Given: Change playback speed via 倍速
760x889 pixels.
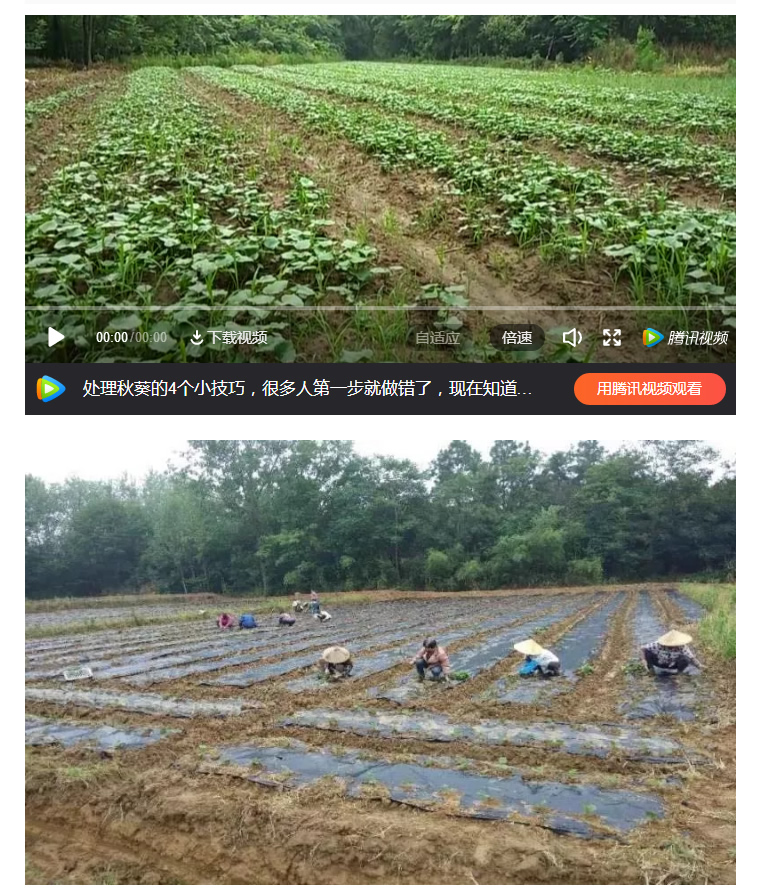Looking at the screenshot, I should pyautogui.click(x=517, y=338).
